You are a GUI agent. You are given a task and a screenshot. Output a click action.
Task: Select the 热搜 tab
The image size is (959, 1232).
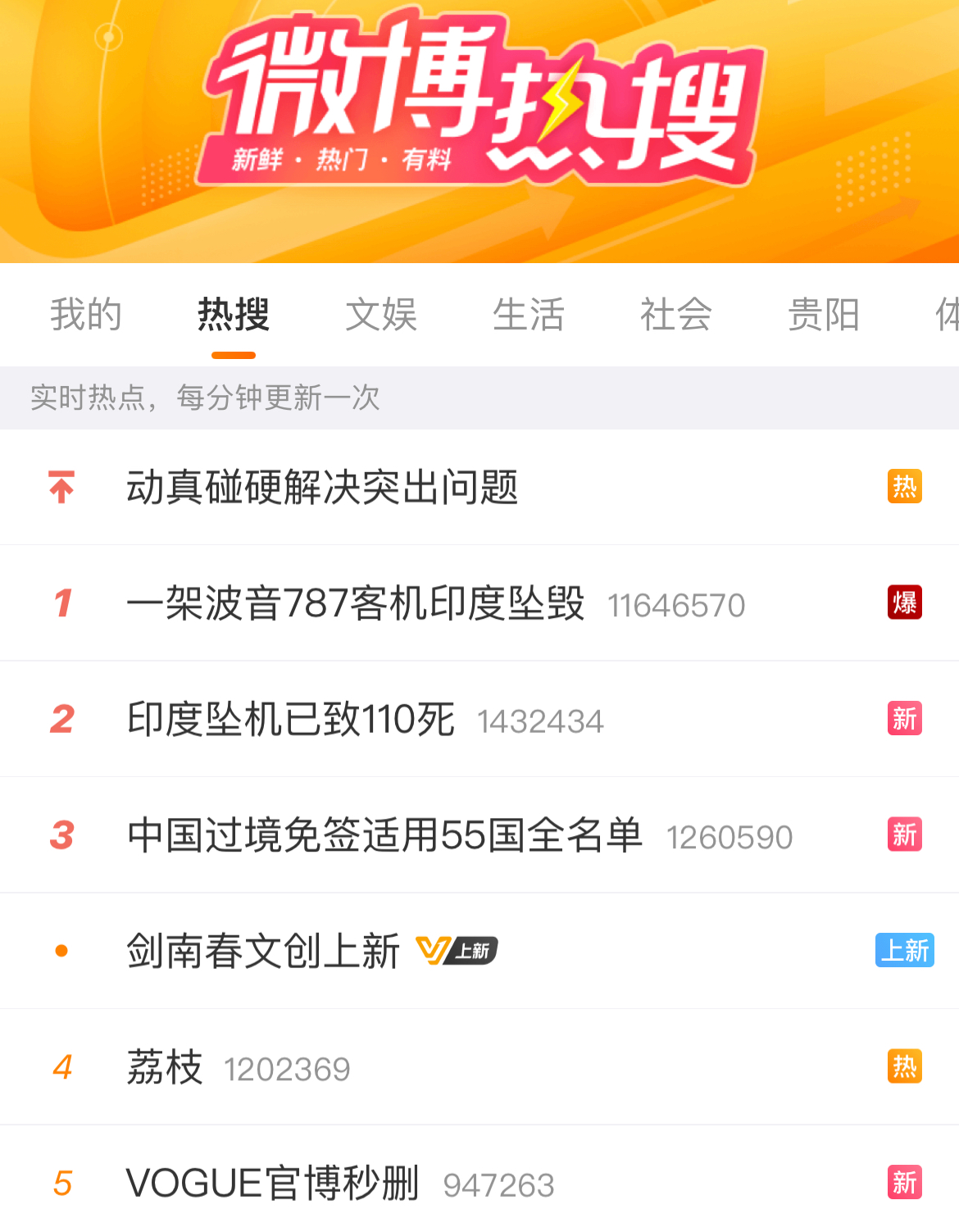[x=234, y=316]
